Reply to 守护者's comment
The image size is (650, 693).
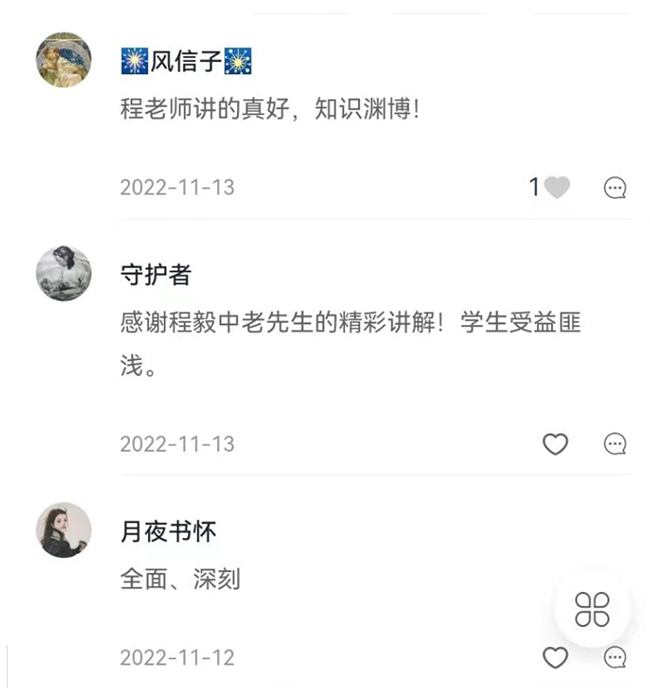click(616, 444)
